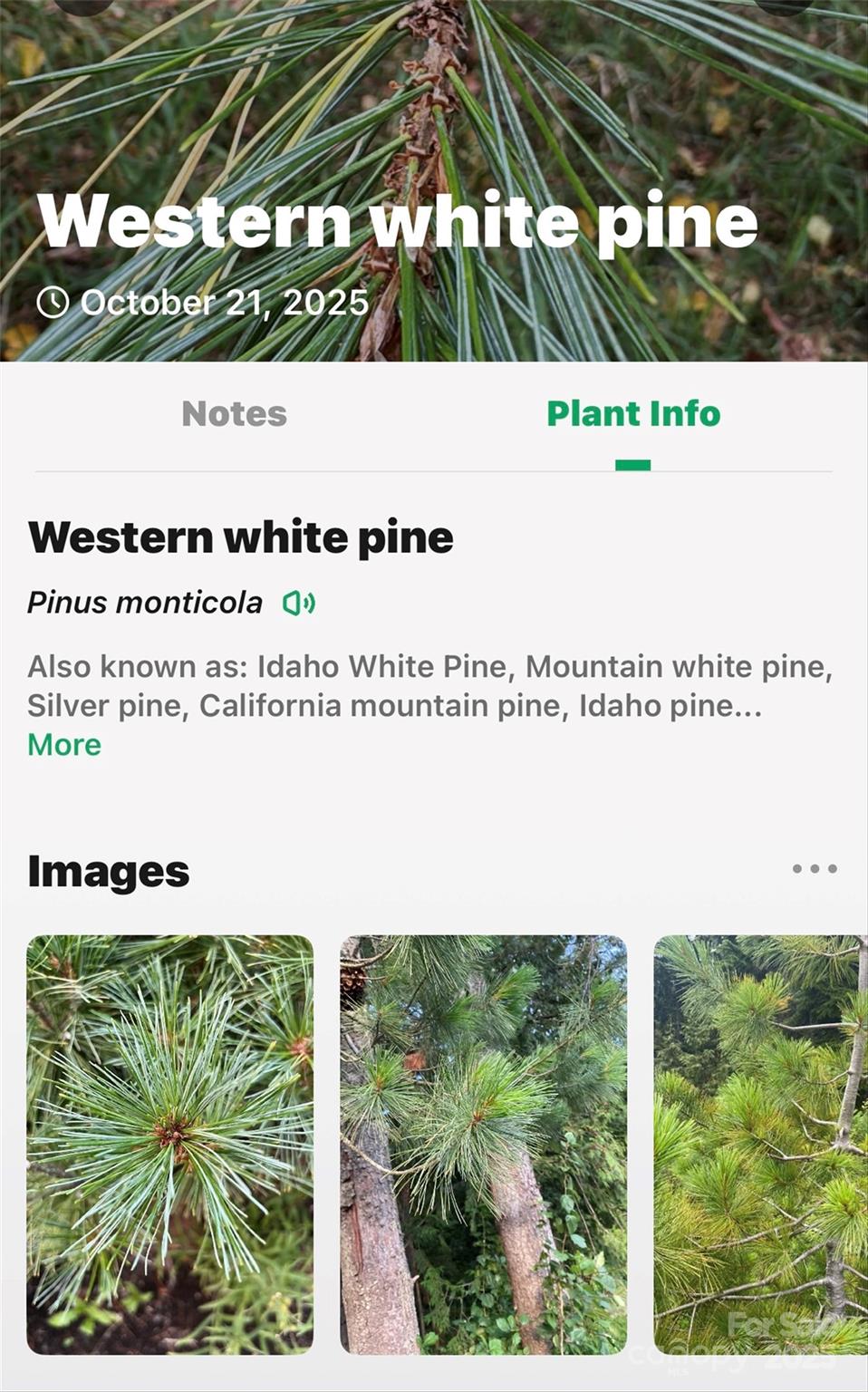The height and width of the screenshot is (1392, 868).
Task: Expand the More link for other names
Action: [64, 745]
